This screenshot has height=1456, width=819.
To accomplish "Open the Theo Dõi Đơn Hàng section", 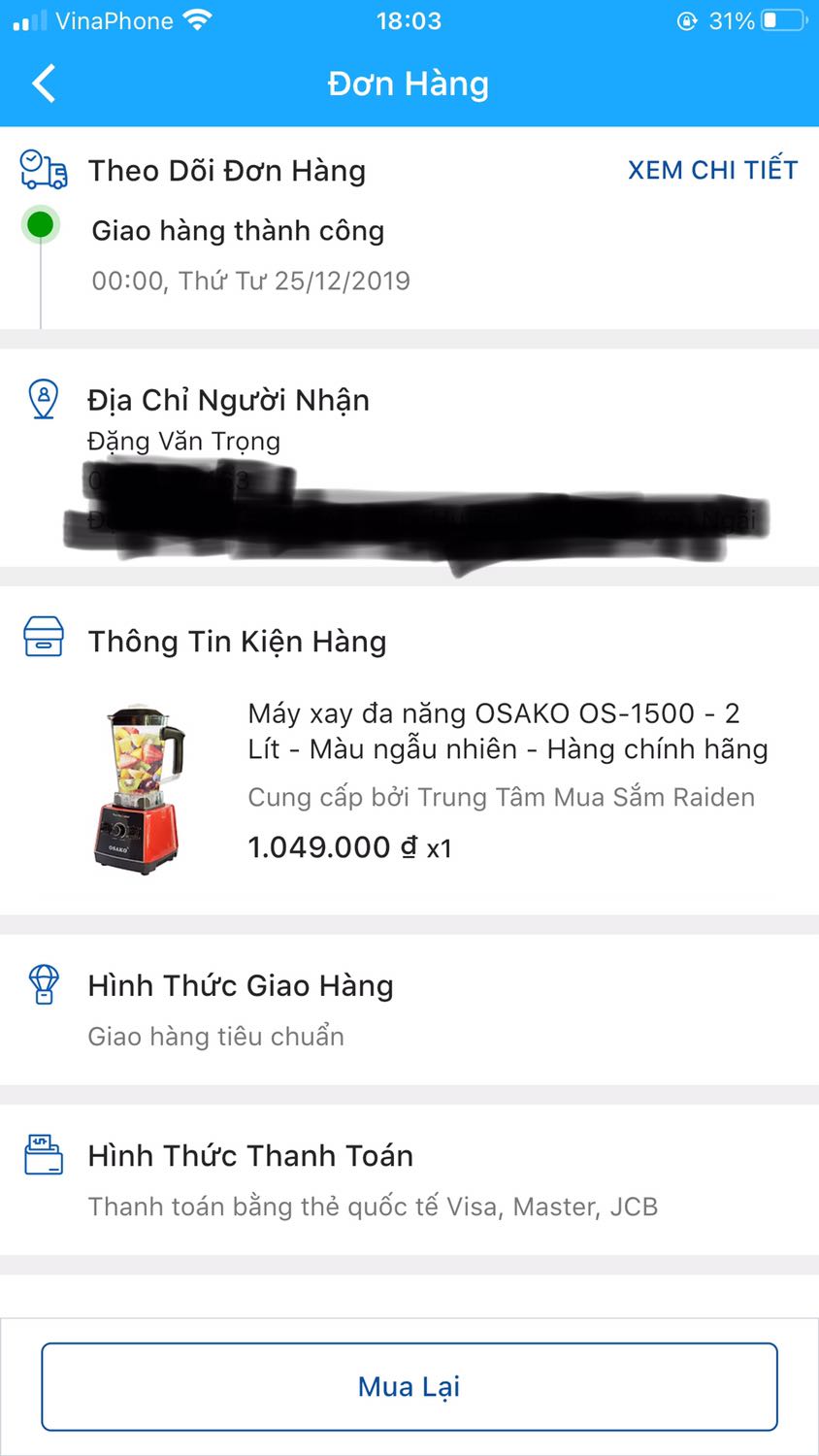I will click(227, 170).
